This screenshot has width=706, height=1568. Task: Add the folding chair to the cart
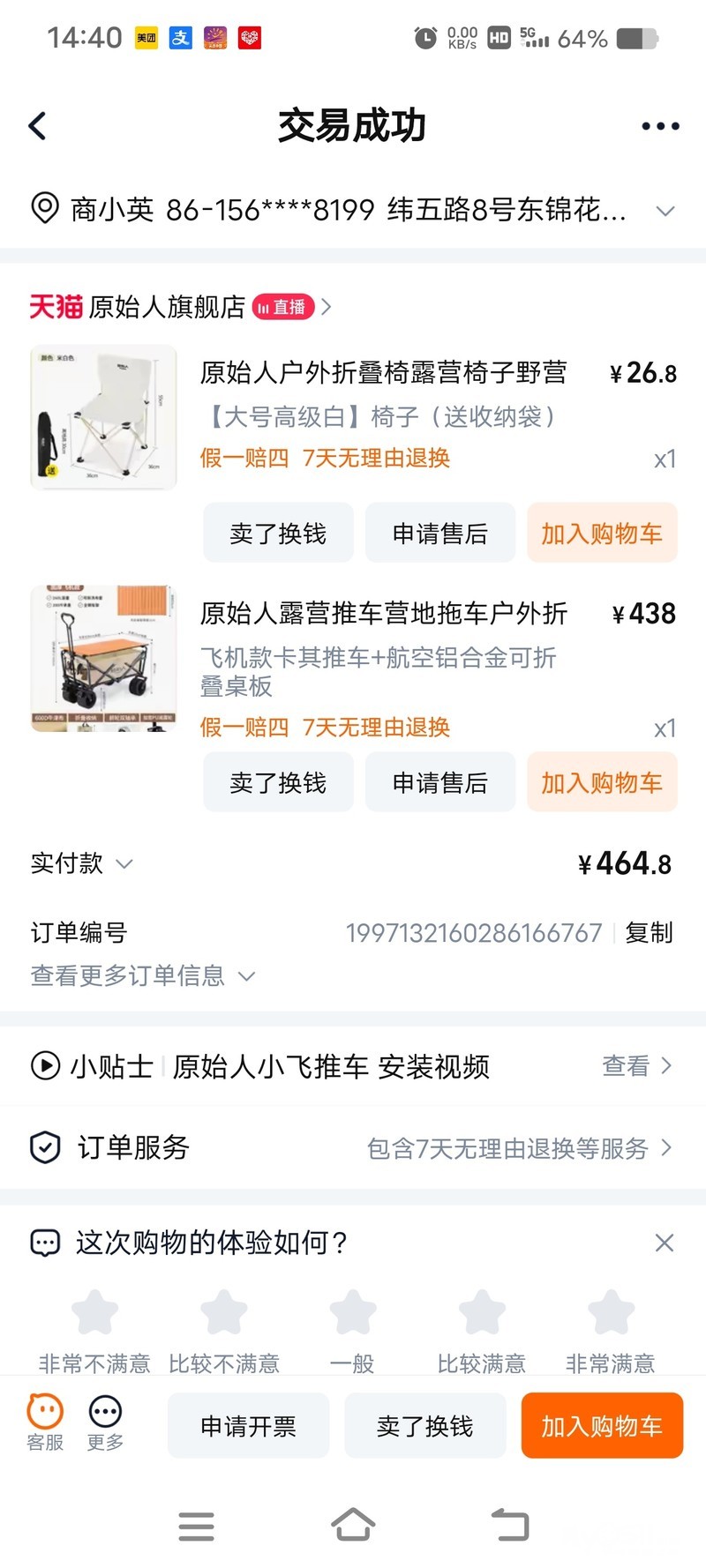tap(602, 533)
